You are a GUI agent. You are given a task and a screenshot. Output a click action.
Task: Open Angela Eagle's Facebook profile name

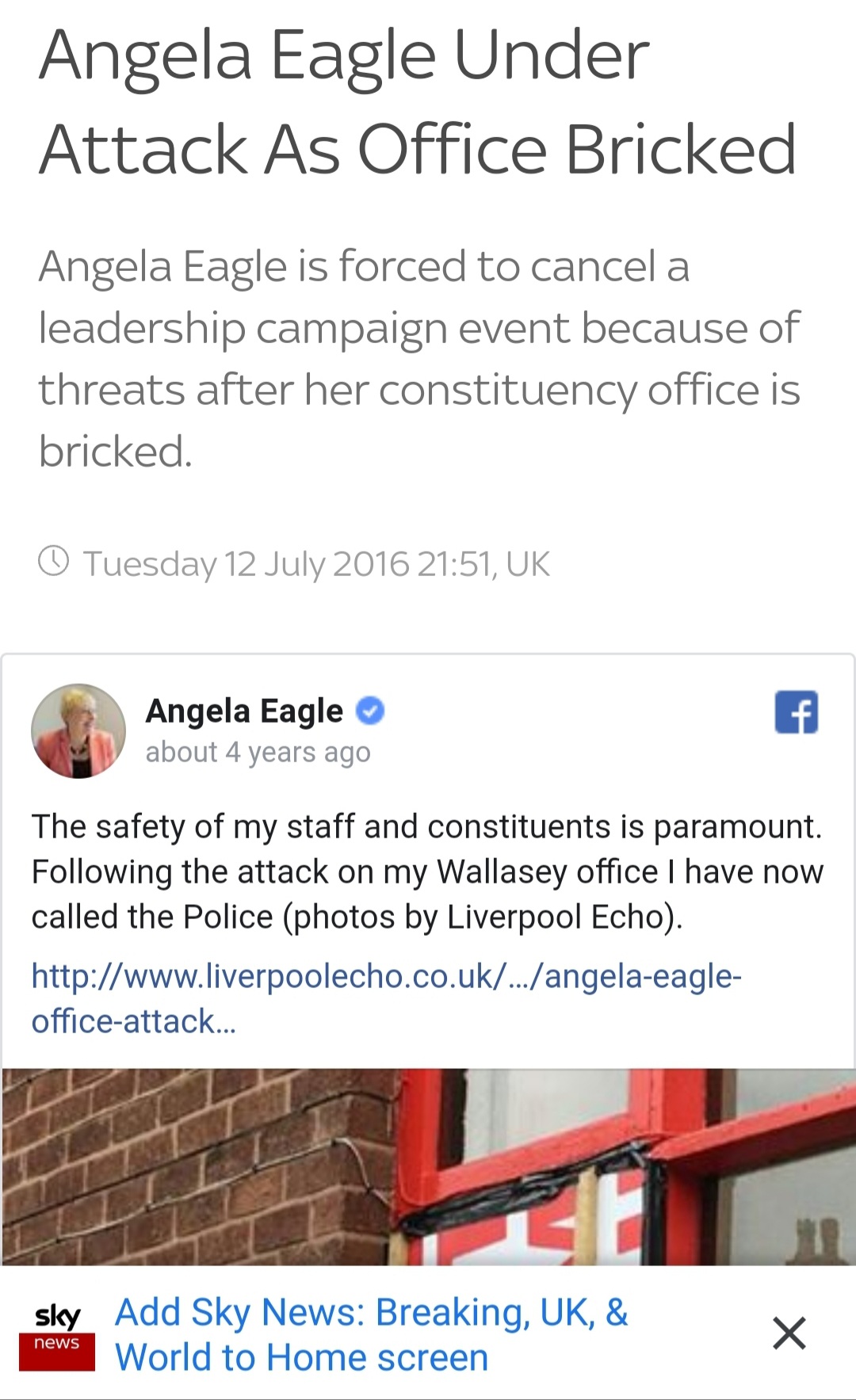click(244, 711)
